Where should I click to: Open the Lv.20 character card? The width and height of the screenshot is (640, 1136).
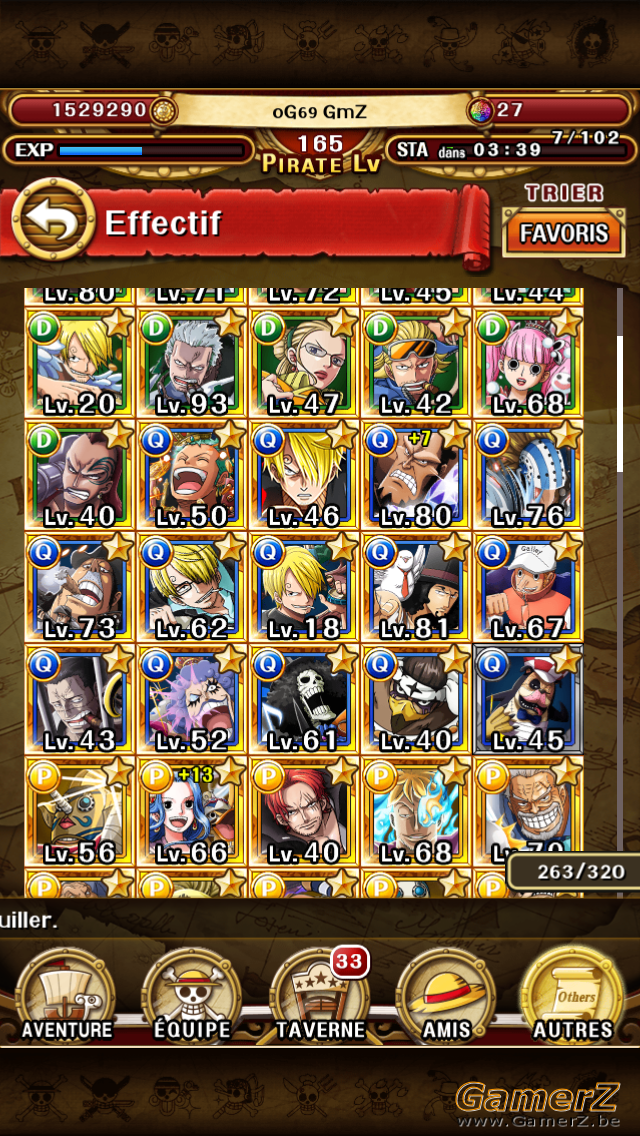[x=80, y=362]
